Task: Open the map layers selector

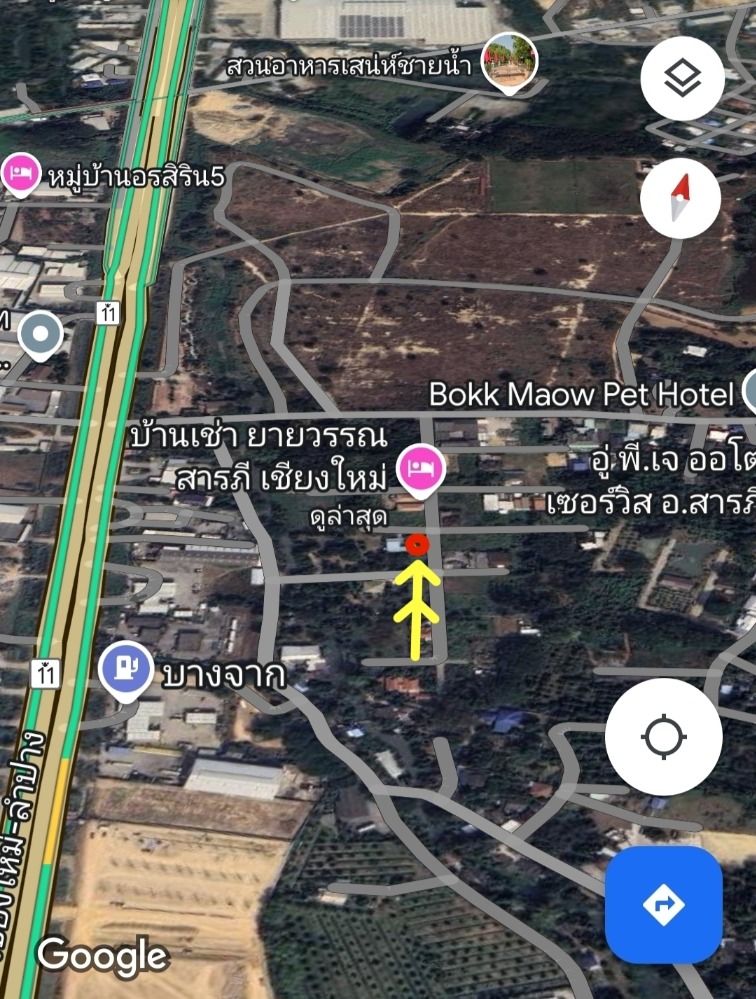Action: 682,79
